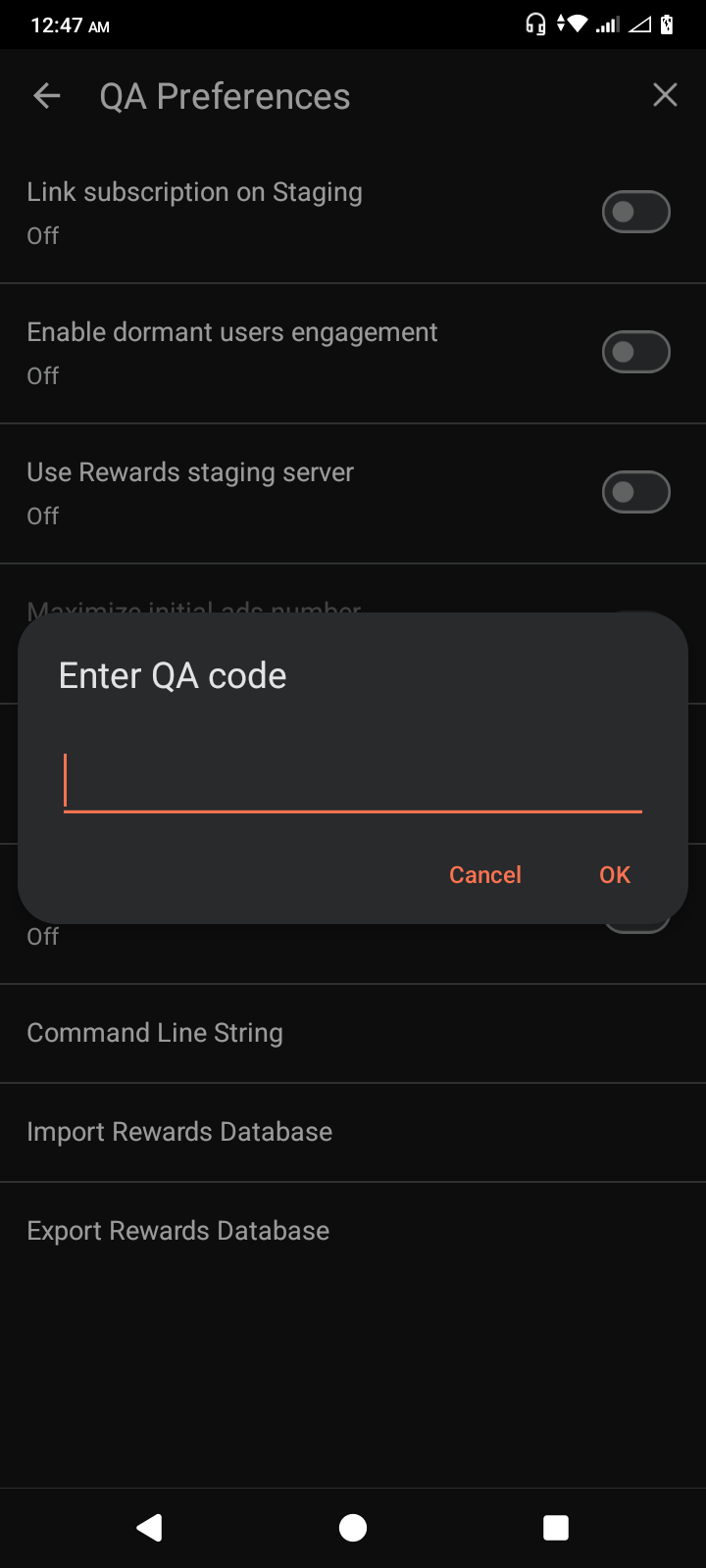Image resolution: width=706 pixels, height=1568 pixels.
Task: Open Command Line String
Action: click(353, 1033)
